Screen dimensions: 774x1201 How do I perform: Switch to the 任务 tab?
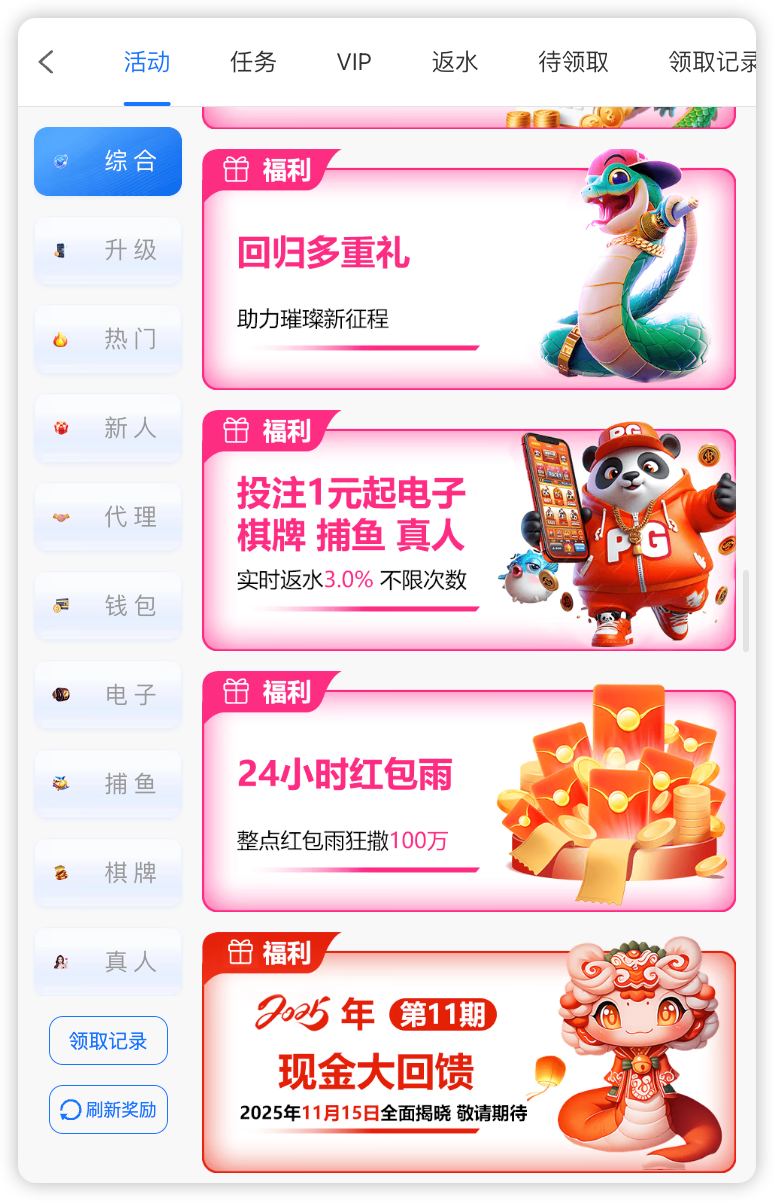point(253,62)
